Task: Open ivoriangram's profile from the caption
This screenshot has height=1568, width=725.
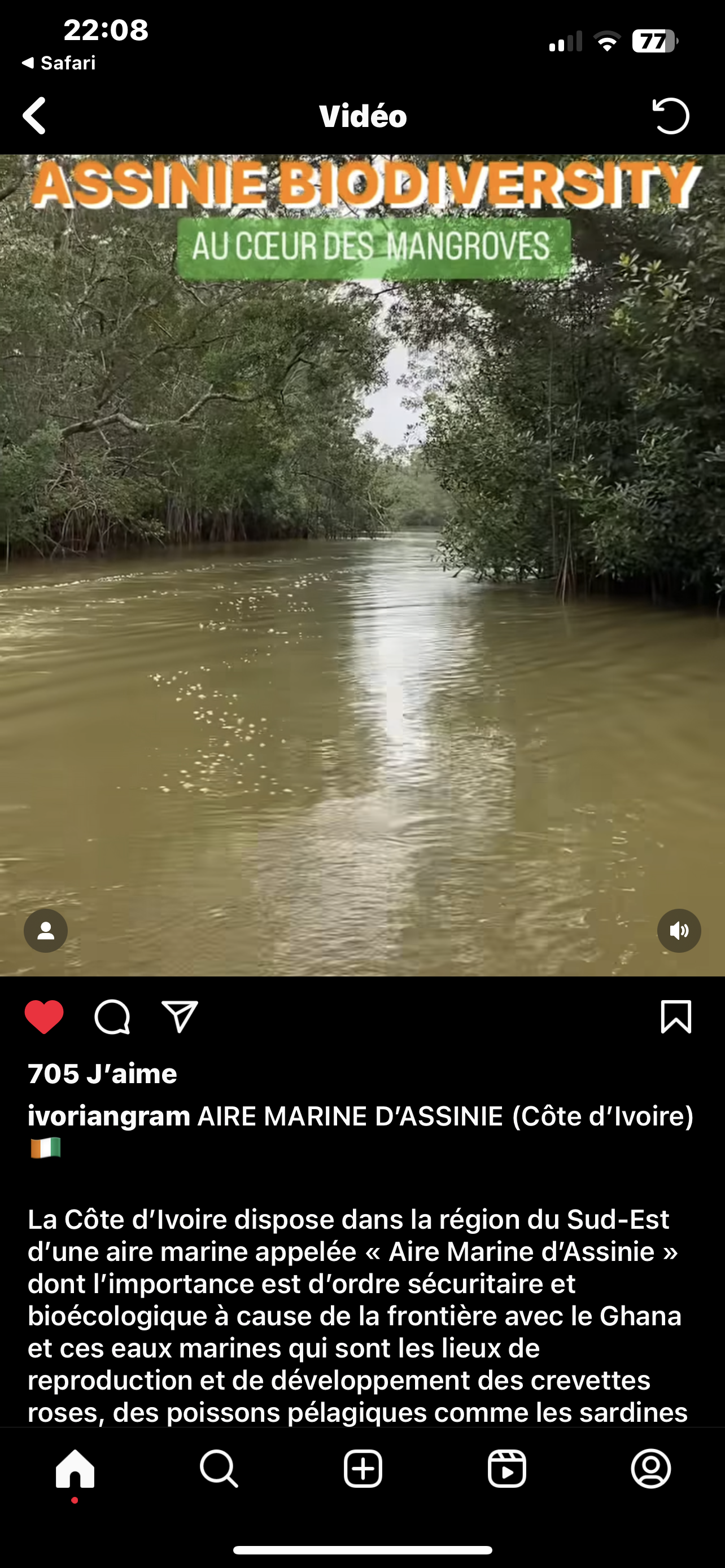Action: [109, 1116]
